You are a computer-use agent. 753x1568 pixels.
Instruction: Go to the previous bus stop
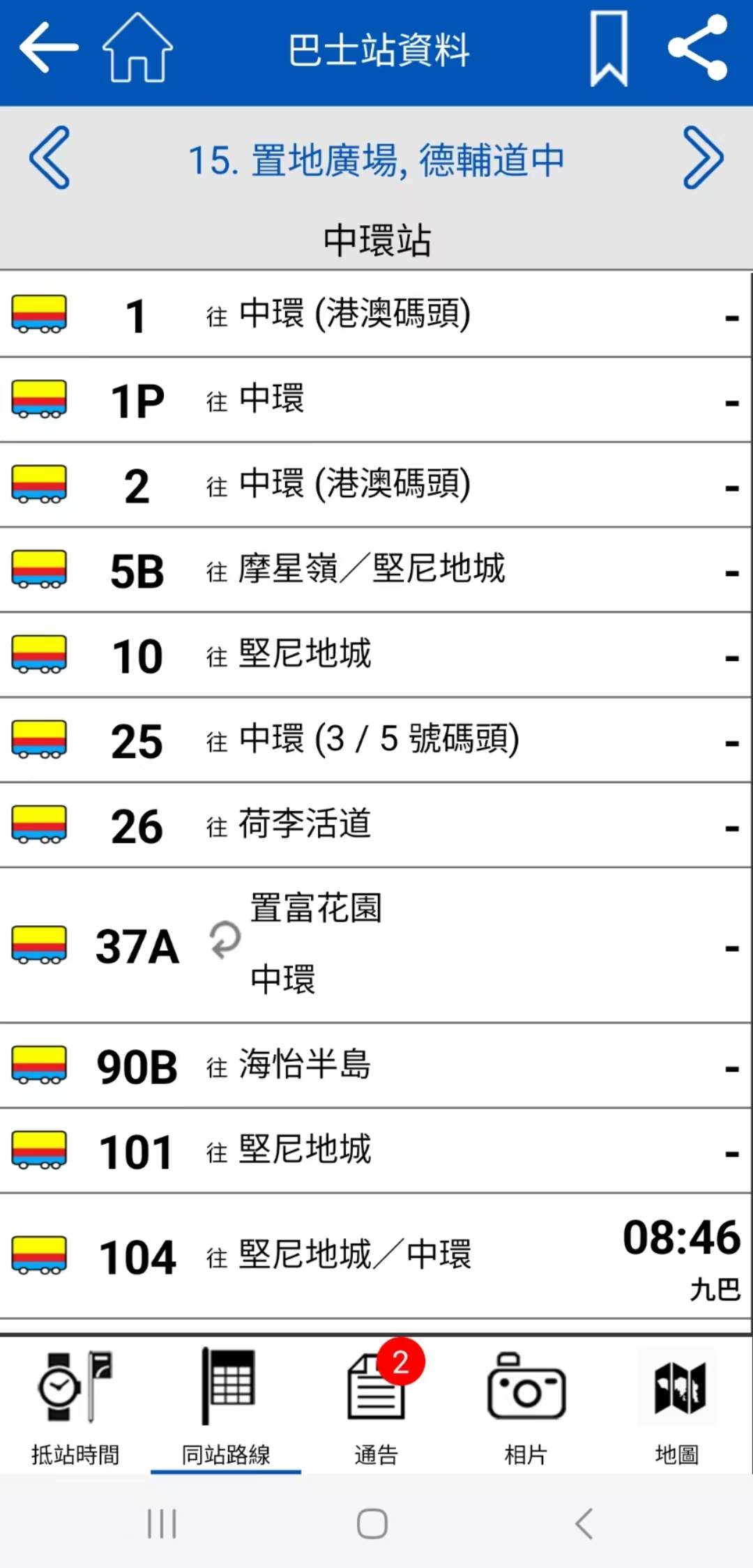point(50,158)
